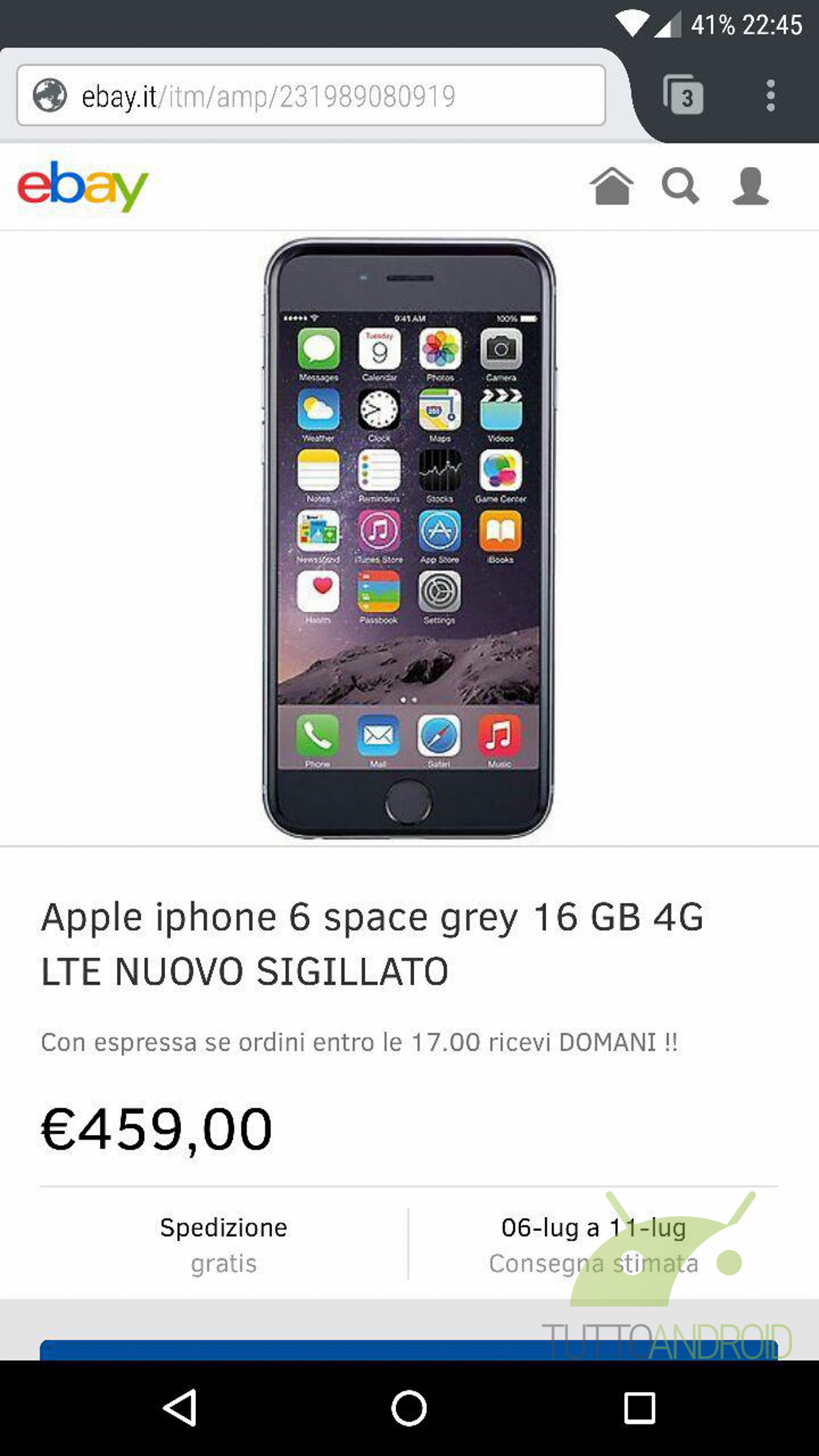View the iPhone 6 product image
819x1456 pixels.
coord(409,538)
